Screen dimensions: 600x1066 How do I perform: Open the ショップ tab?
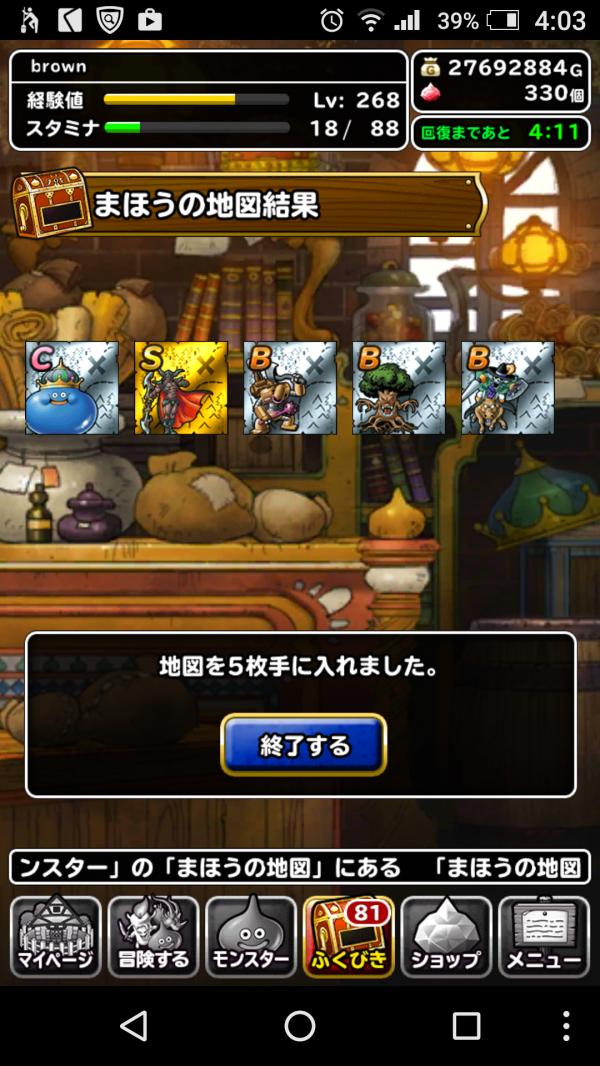coord(446,937)
